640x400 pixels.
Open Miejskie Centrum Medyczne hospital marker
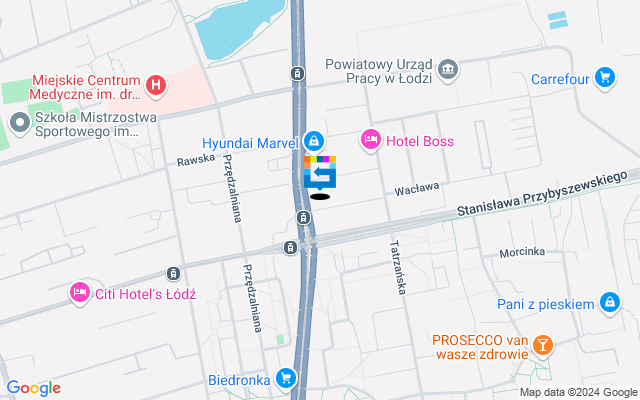pyautogui.click(x=155, y=86)
